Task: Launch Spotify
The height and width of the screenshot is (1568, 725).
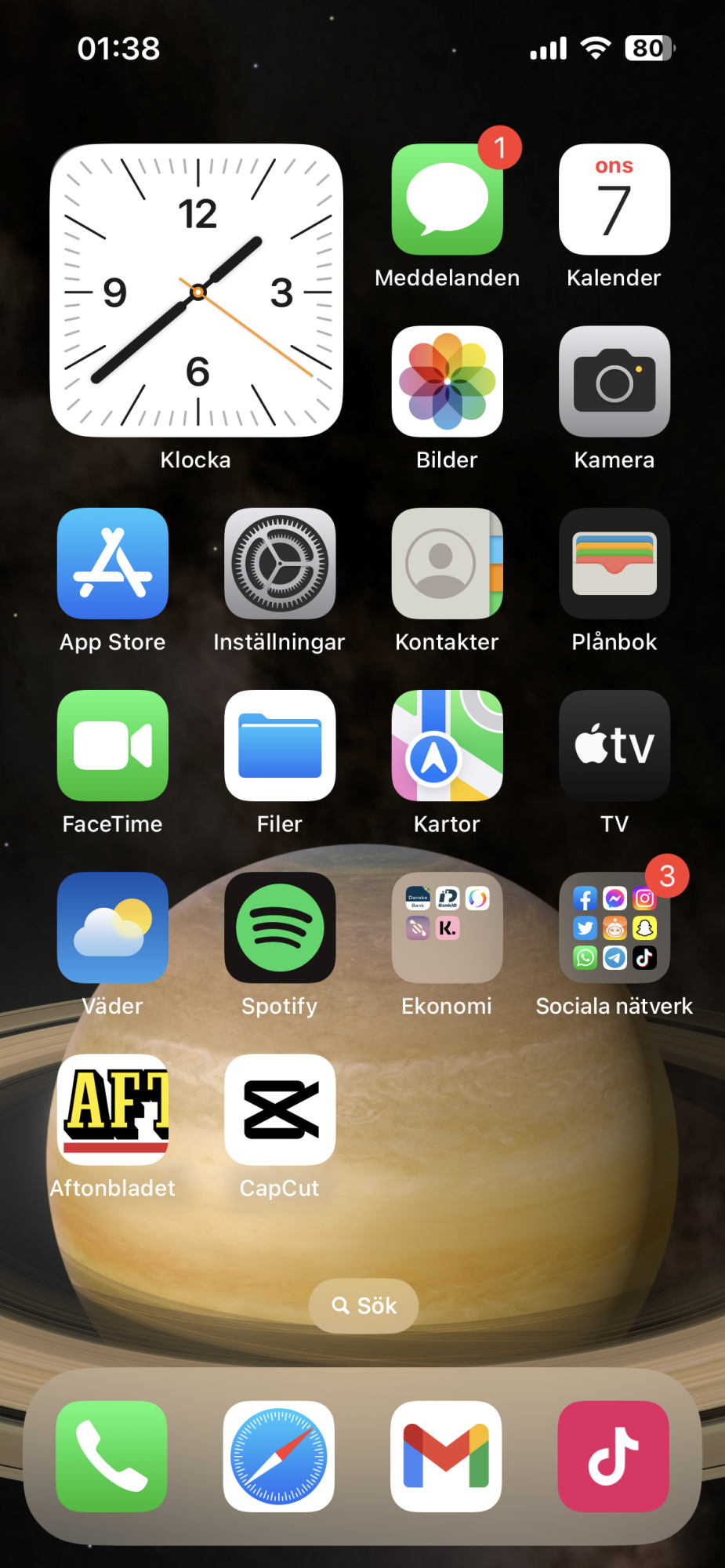Action: [280, 927]
